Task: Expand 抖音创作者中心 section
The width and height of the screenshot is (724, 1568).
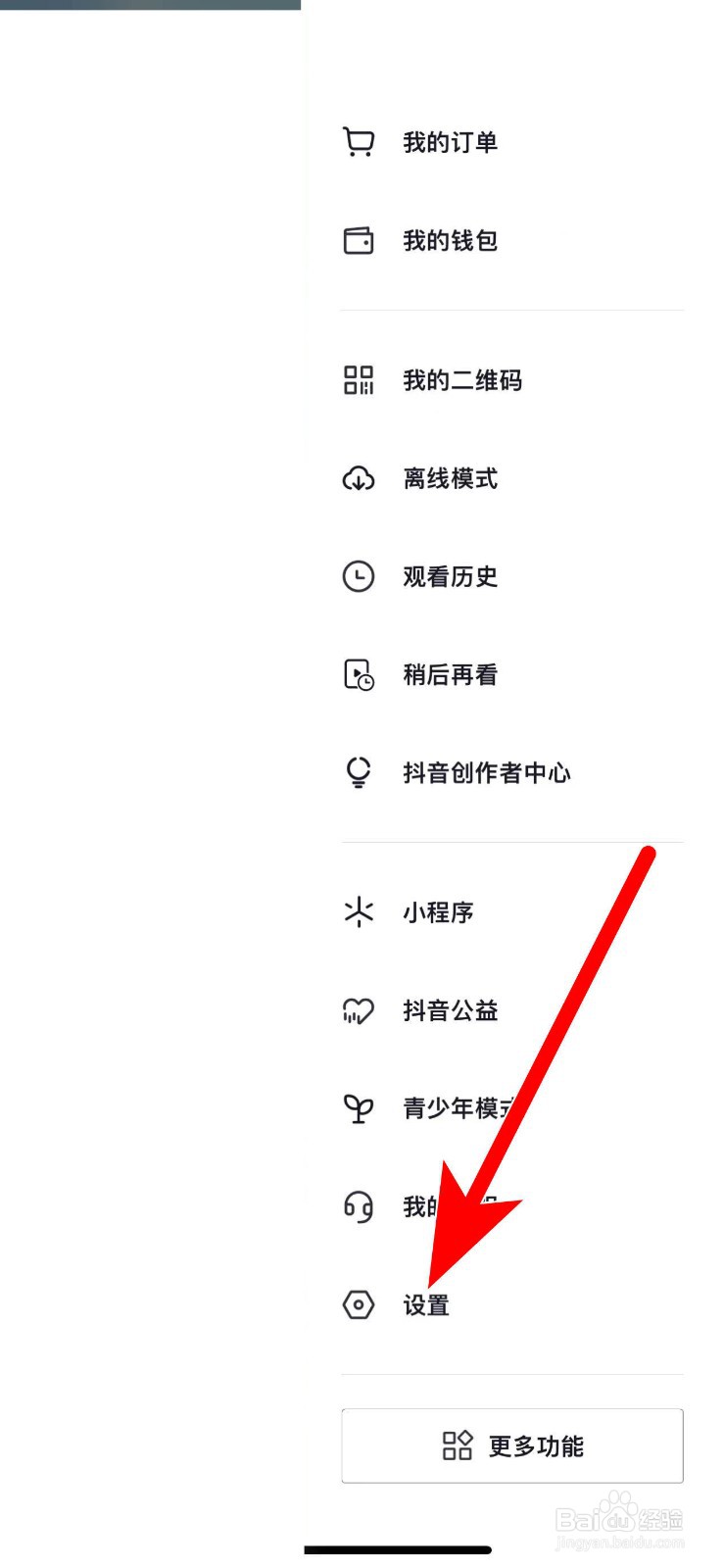Action: coord(487,773)
